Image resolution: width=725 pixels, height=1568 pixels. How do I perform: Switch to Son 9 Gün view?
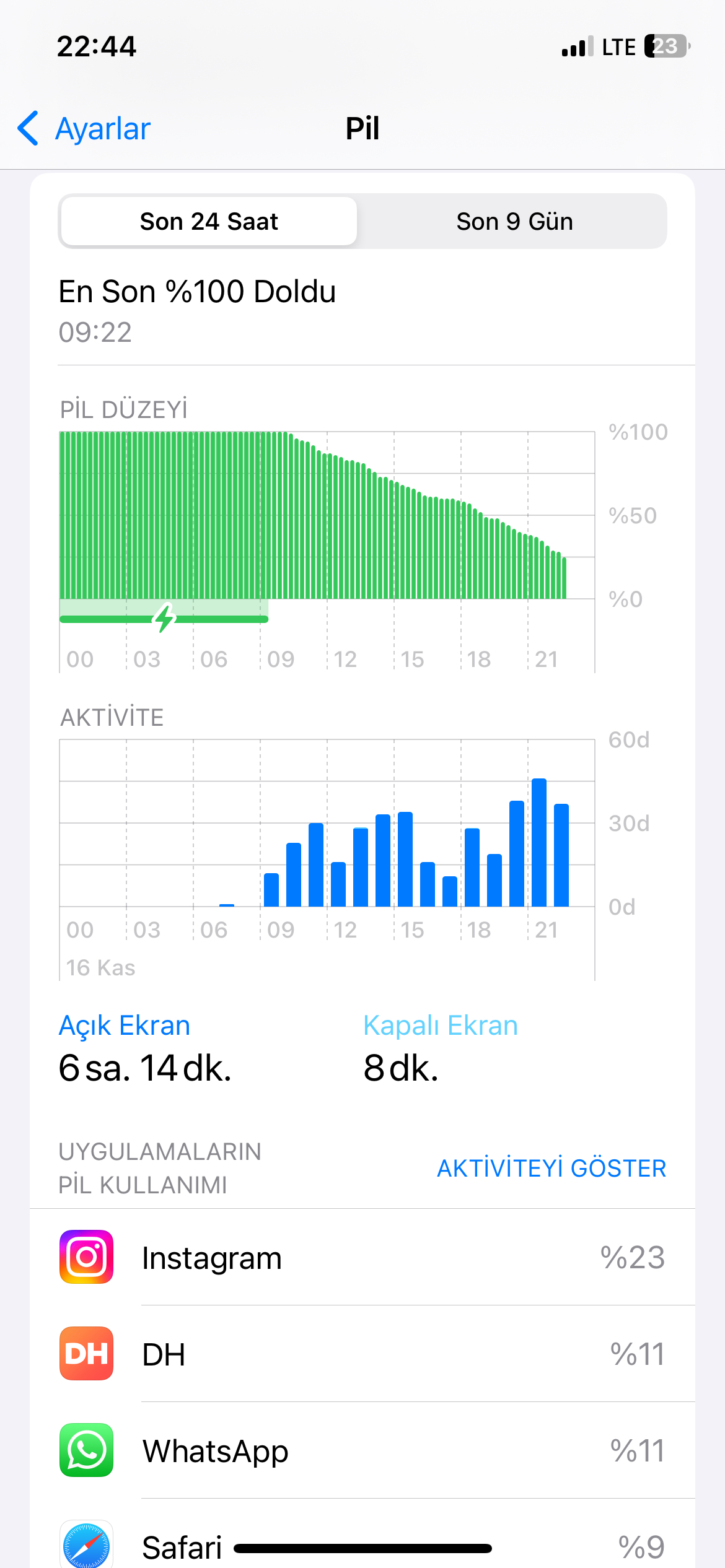(514, 221)
